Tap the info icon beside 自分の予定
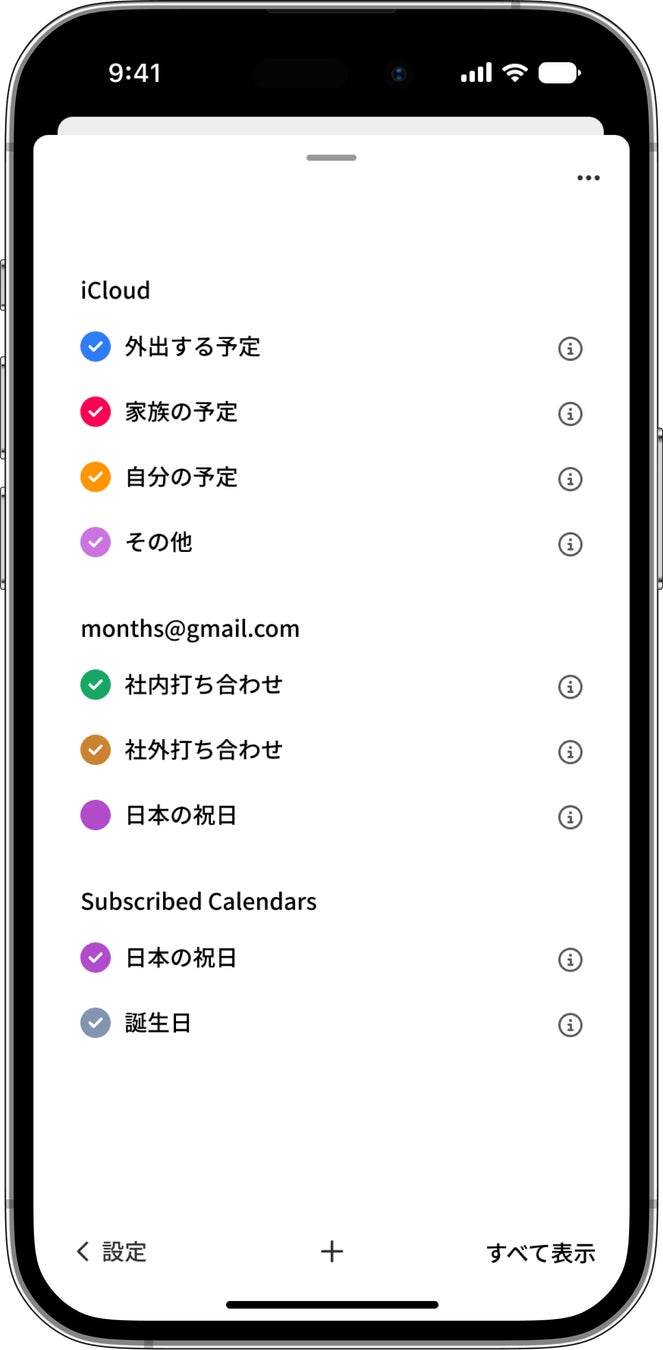The height and width of the screenshot is (1350, 663). pos(570,479)
